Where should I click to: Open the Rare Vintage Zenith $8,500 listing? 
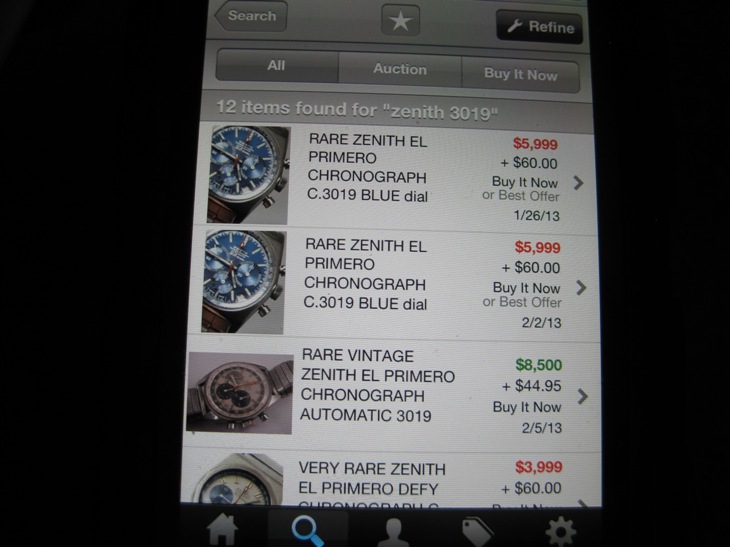(400, 395)
